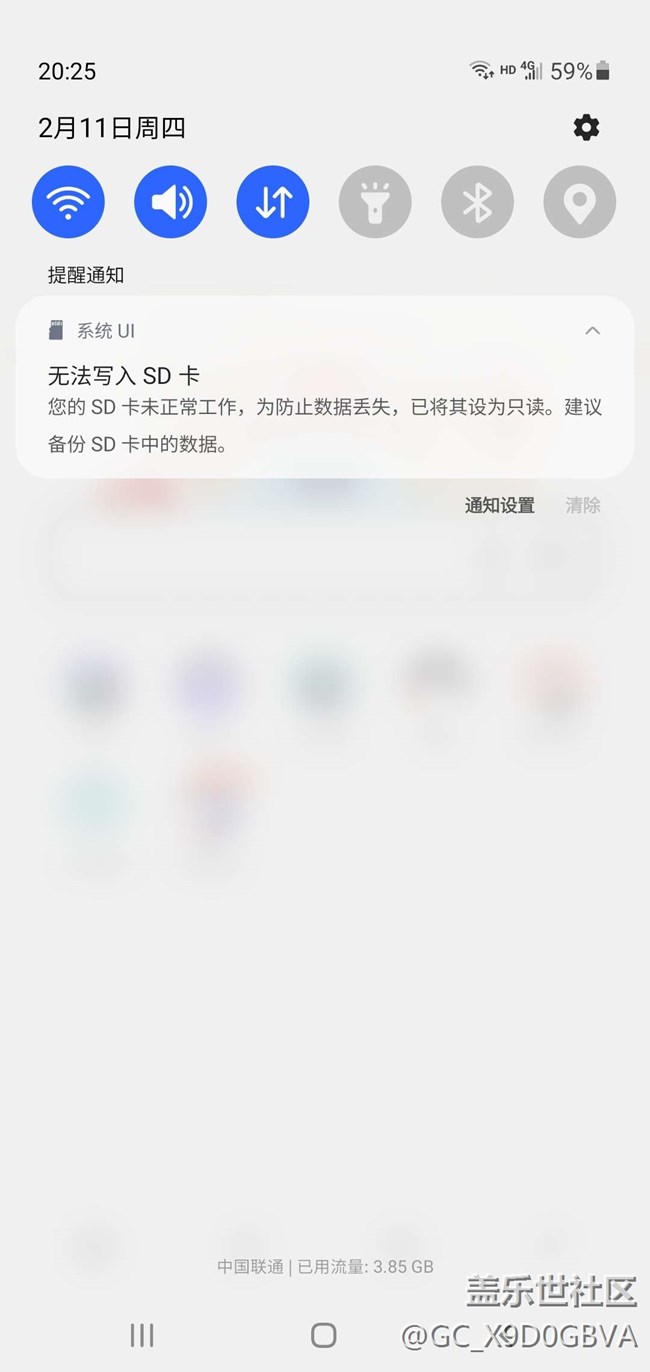Open 通知设置
The image size is (650, 1372).
499,505
